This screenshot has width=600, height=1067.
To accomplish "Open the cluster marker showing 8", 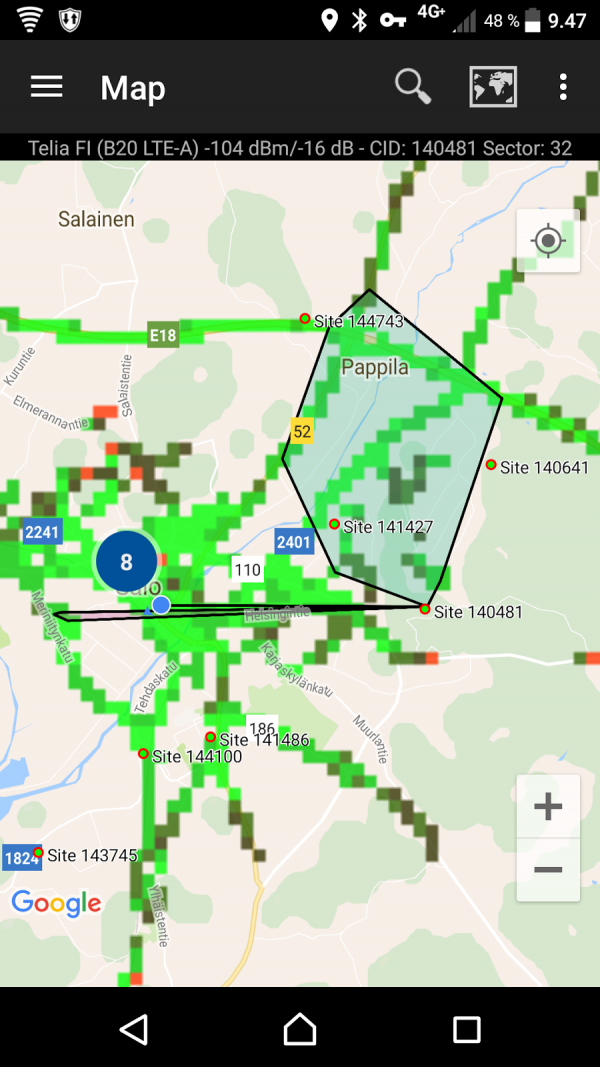I will [x=126, y=562].
